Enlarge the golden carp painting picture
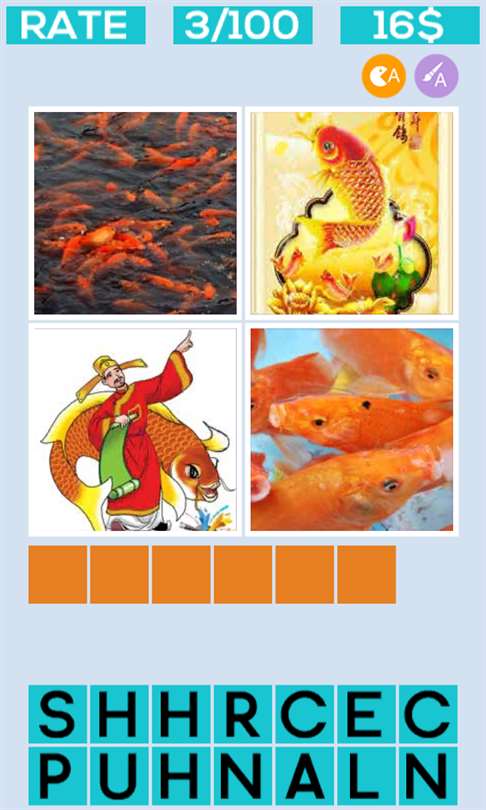Viewport: 486px width, 810px height. pyautogui.click(x=352, y=213)
